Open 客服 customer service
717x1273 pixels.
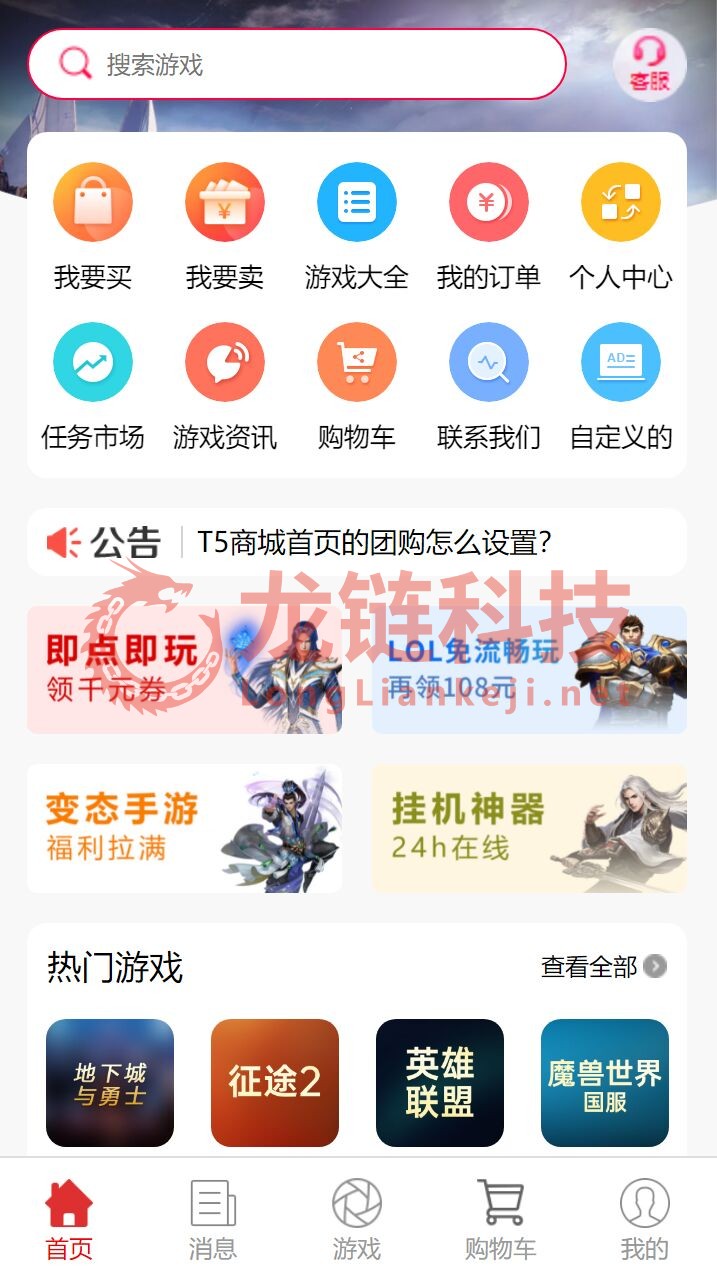click(649, 64)
